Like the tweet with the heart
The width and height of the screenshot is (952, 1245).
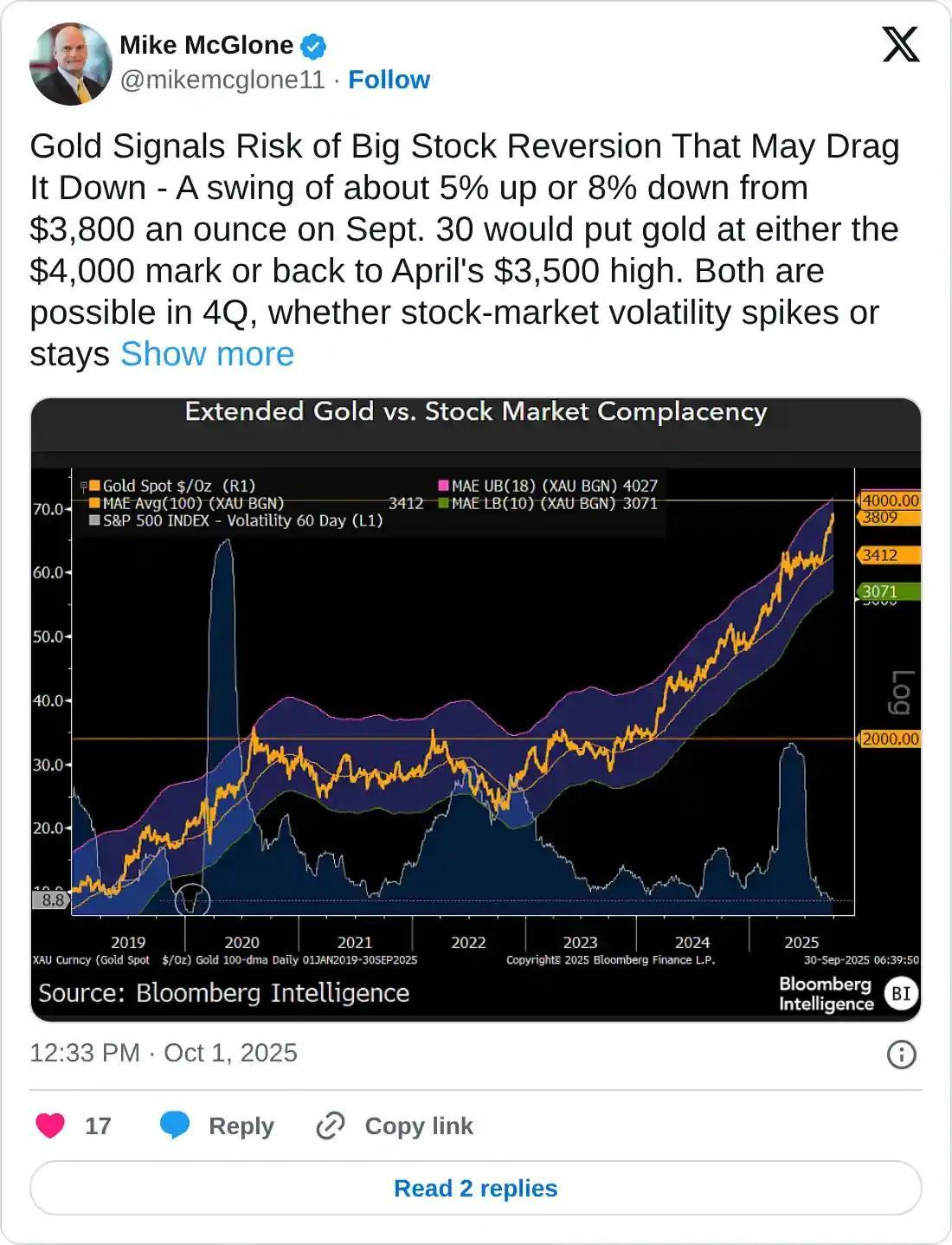tap(51, 1126)
